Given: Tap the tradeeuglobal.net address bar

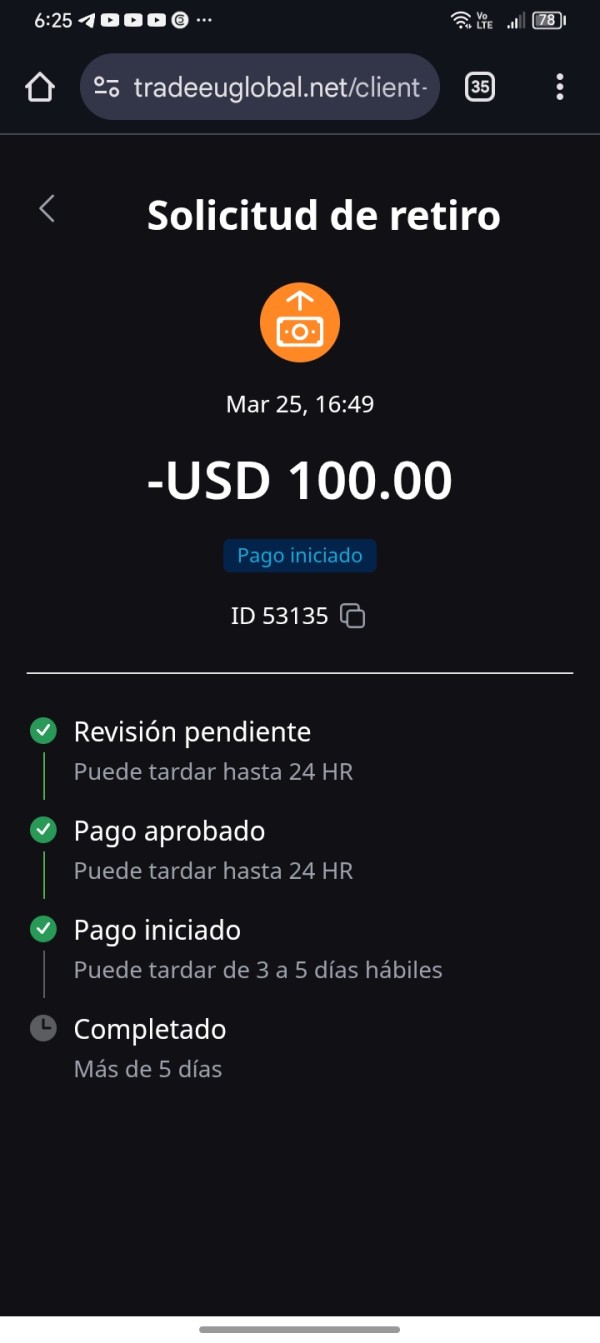Looking at the screenshot, I should click(280, 88).
